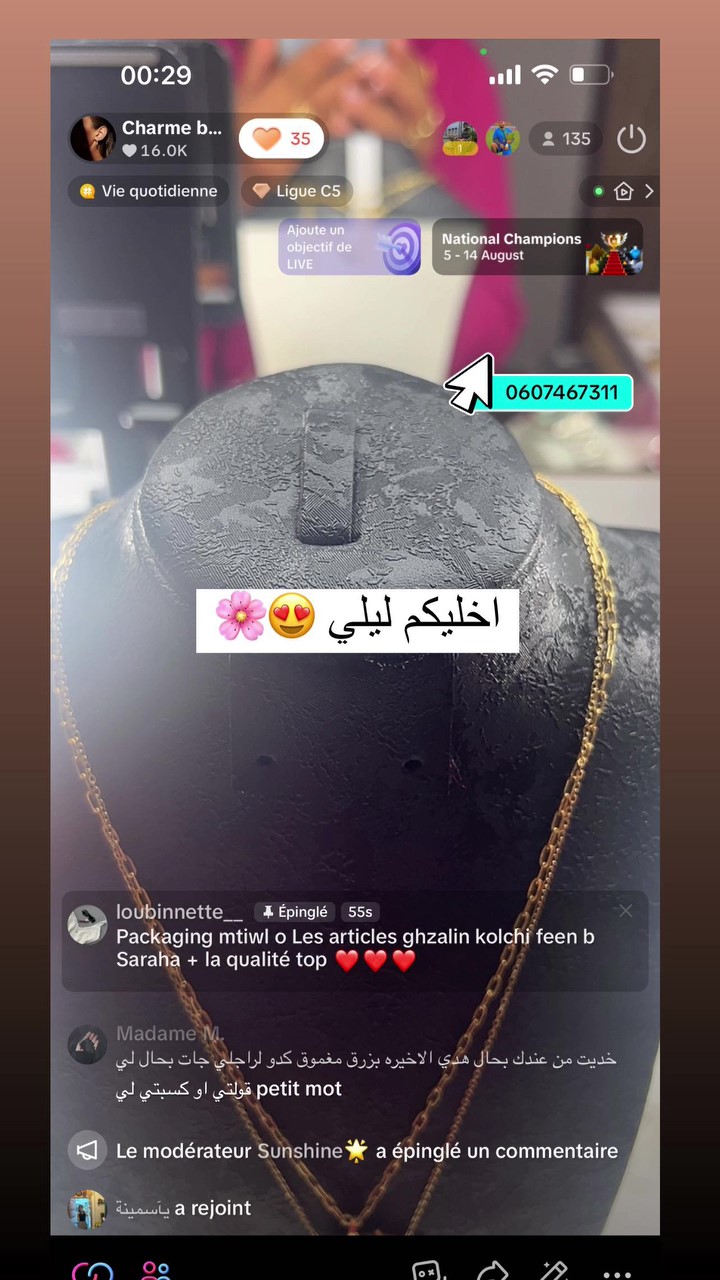The image size is (720, 1280).
Task: View top gifter avatars next to viewer count
Action: [x=481, y=139]
